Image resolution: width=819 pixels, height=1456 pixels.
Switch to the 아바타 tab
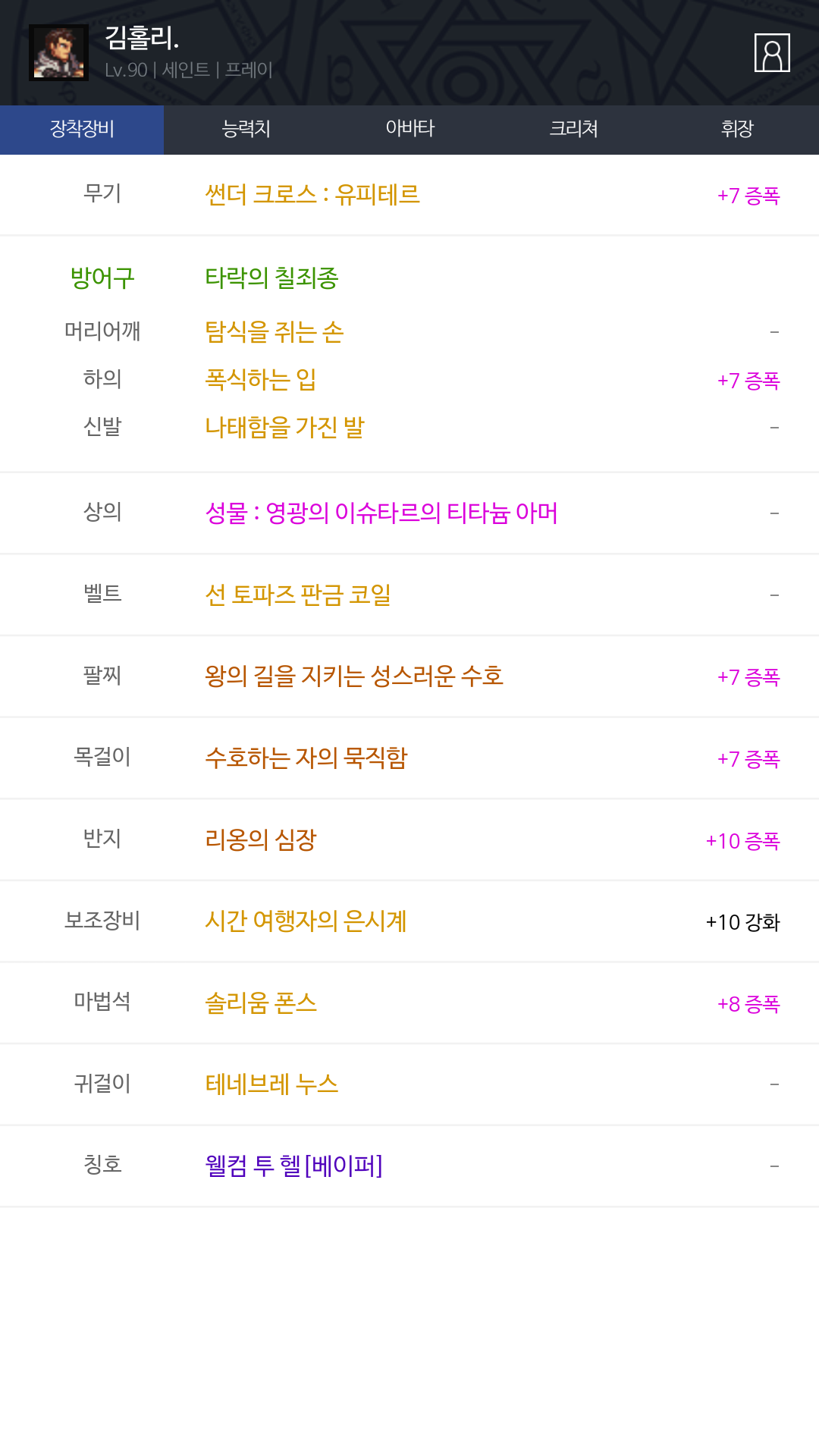(x=409, y=130)
